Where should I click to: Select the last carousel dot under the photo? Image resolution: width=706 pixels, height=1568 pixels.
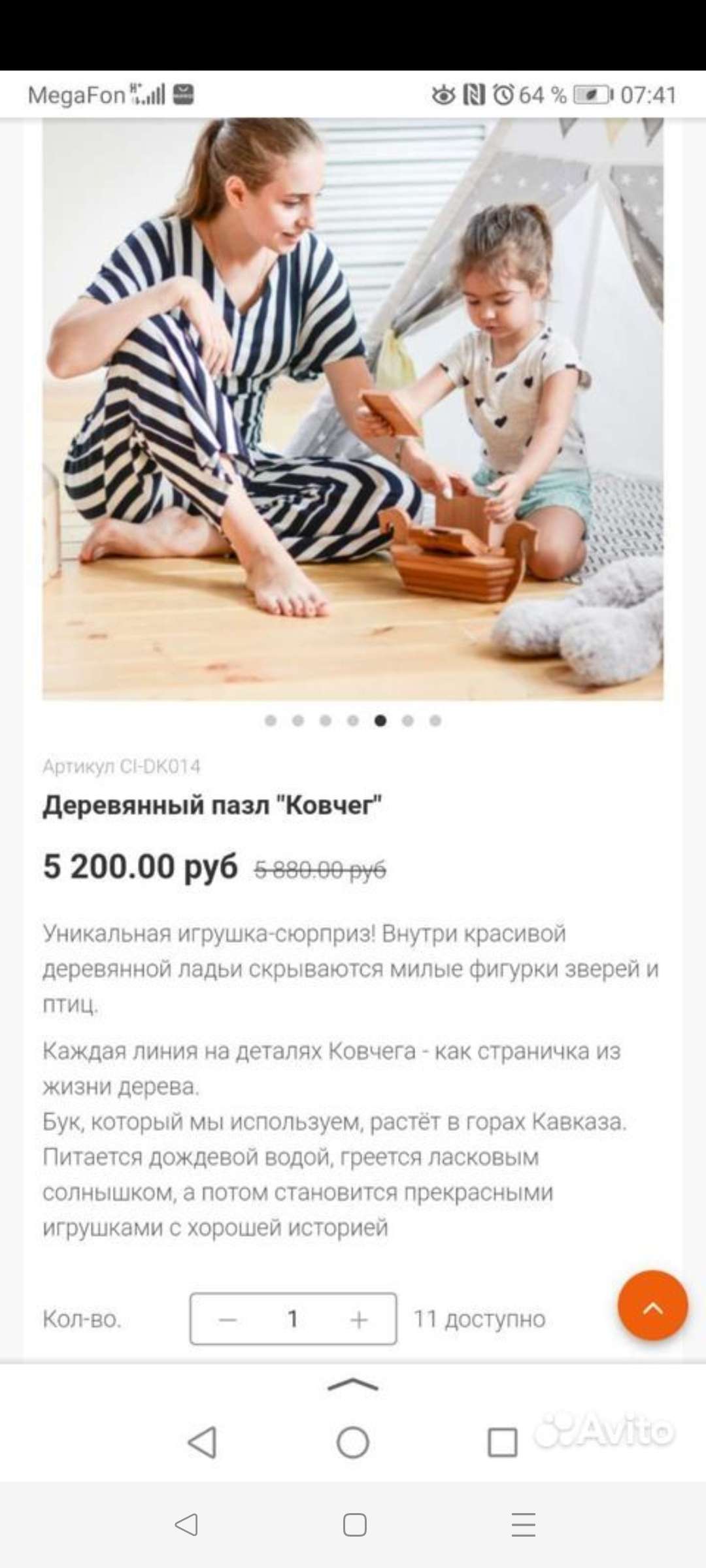point(435,721)
